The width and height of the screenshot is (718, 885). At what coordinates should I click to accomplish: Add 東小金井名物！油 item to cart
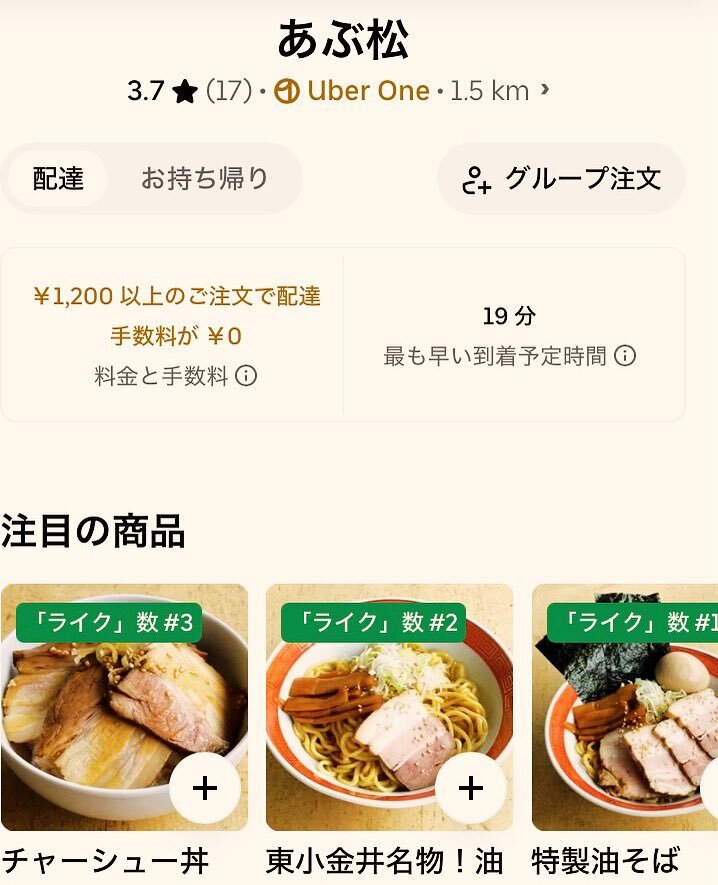(x=470, y=788)
